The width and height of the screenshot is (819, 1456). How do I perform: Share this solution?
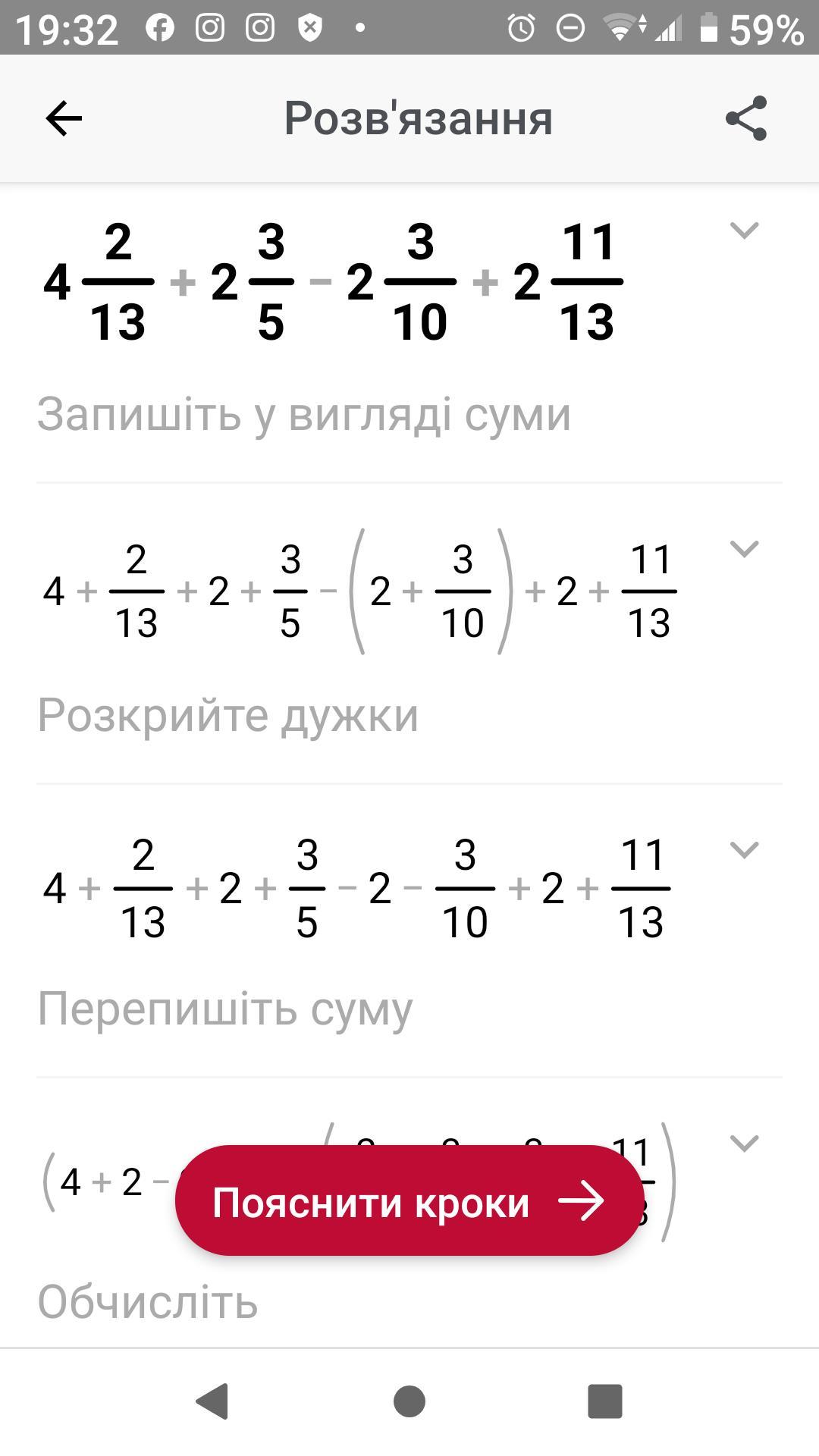click(746, 118)
